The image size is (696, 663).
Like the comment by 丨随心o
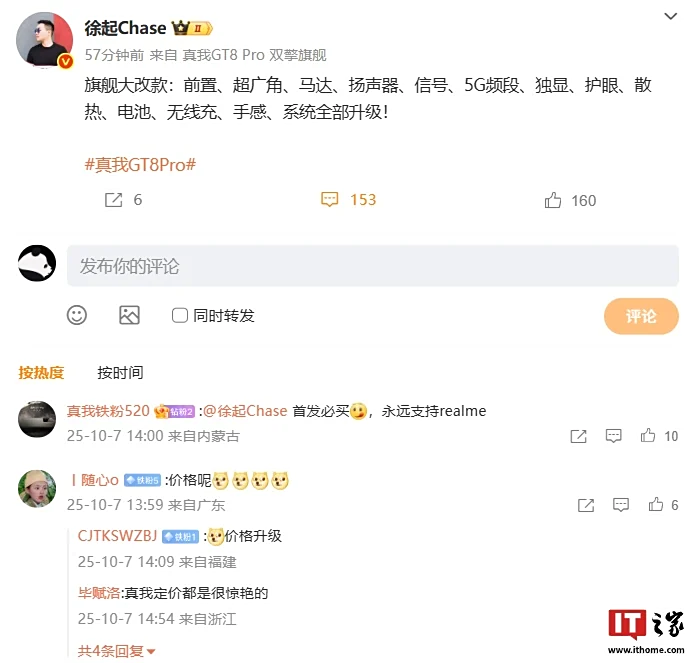(655, 505)
